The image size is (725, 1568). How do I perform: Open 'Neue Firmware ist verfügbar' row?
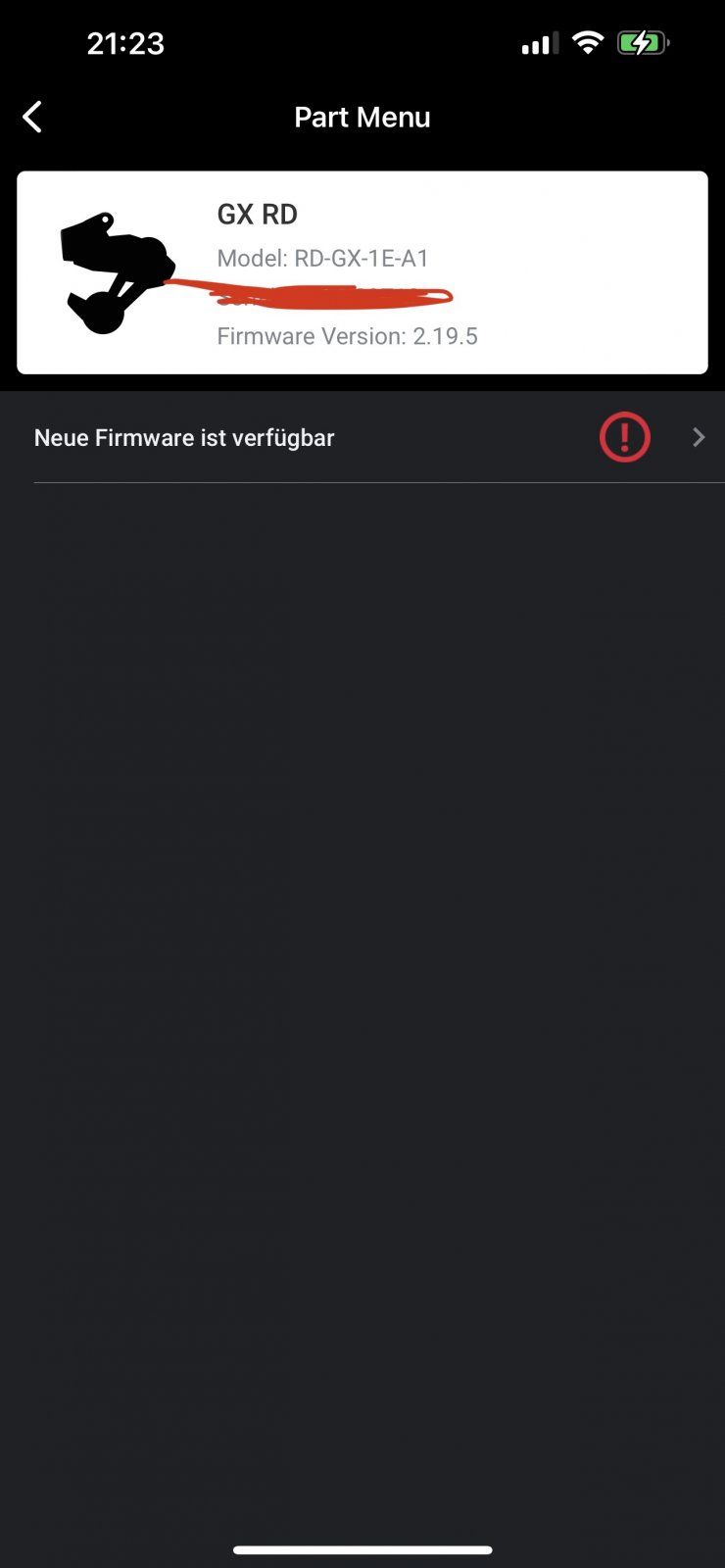(362, 437)
